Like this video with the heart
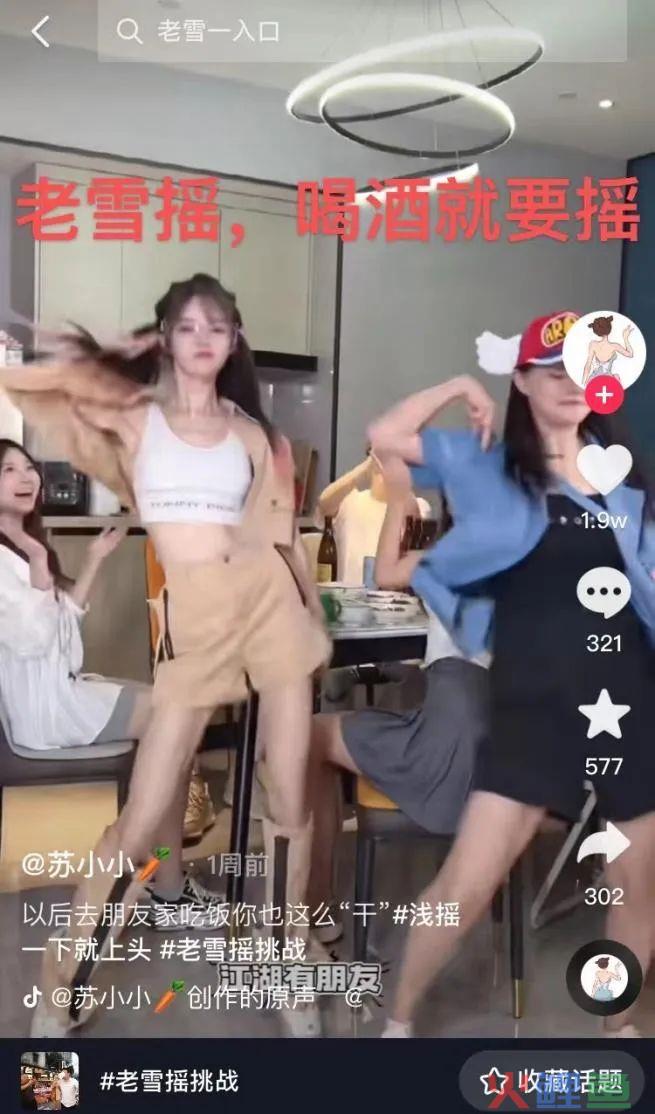This screenshot has height=1114, width=655. coord(604,470)
